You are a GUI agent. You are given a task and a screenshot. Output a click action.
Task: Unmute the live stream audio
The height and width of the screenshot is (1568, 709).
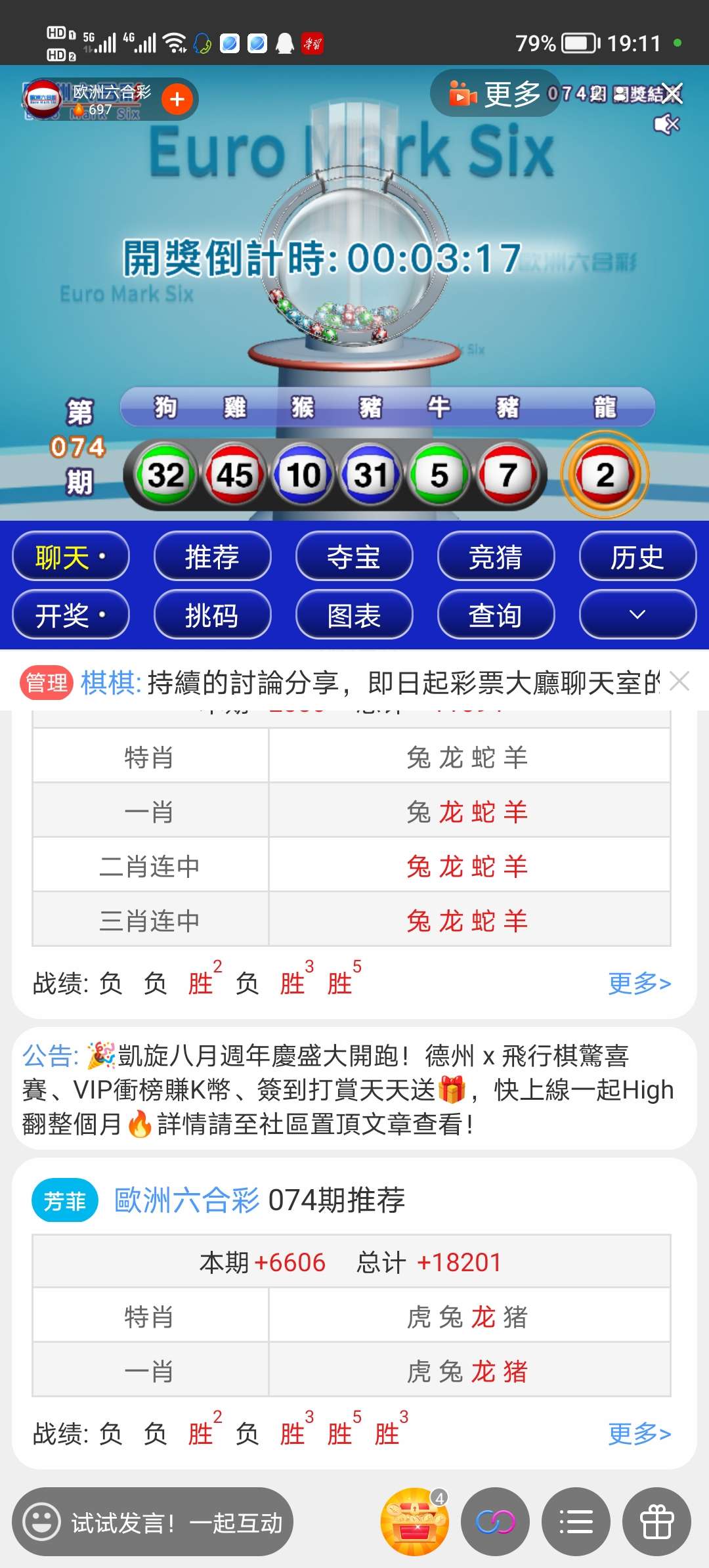tap(666, 124)
